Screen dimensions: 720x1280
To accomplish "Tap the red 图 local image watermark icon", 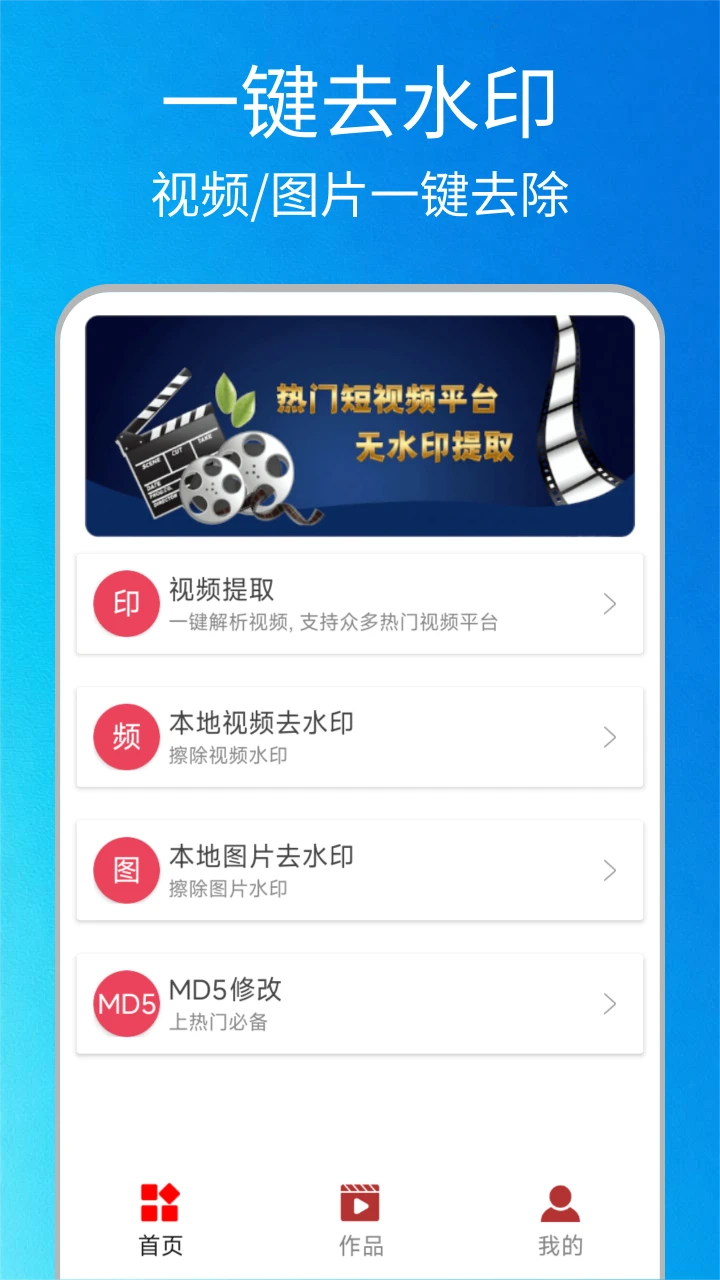I will [x=126, y=870].
